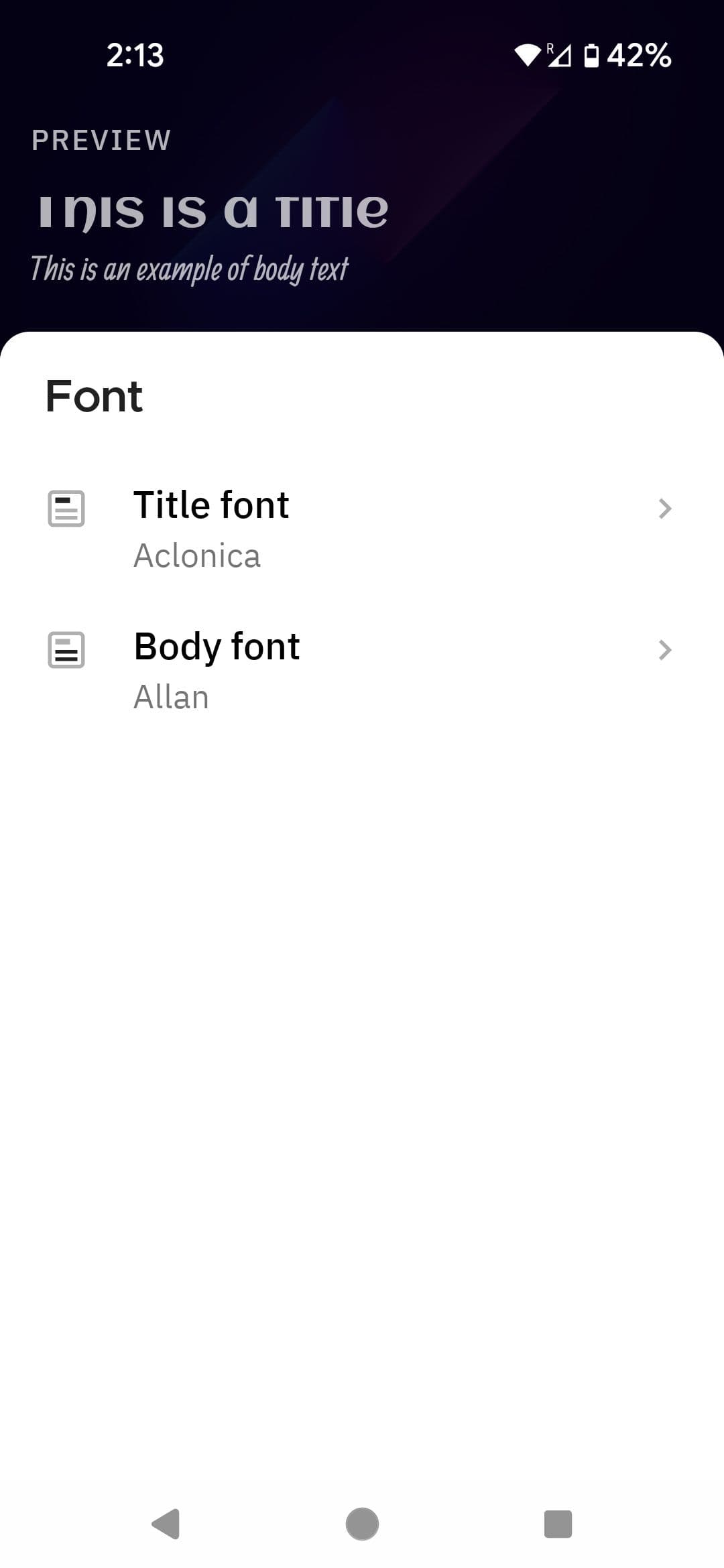Open the Title font setting

coord(362,528)
